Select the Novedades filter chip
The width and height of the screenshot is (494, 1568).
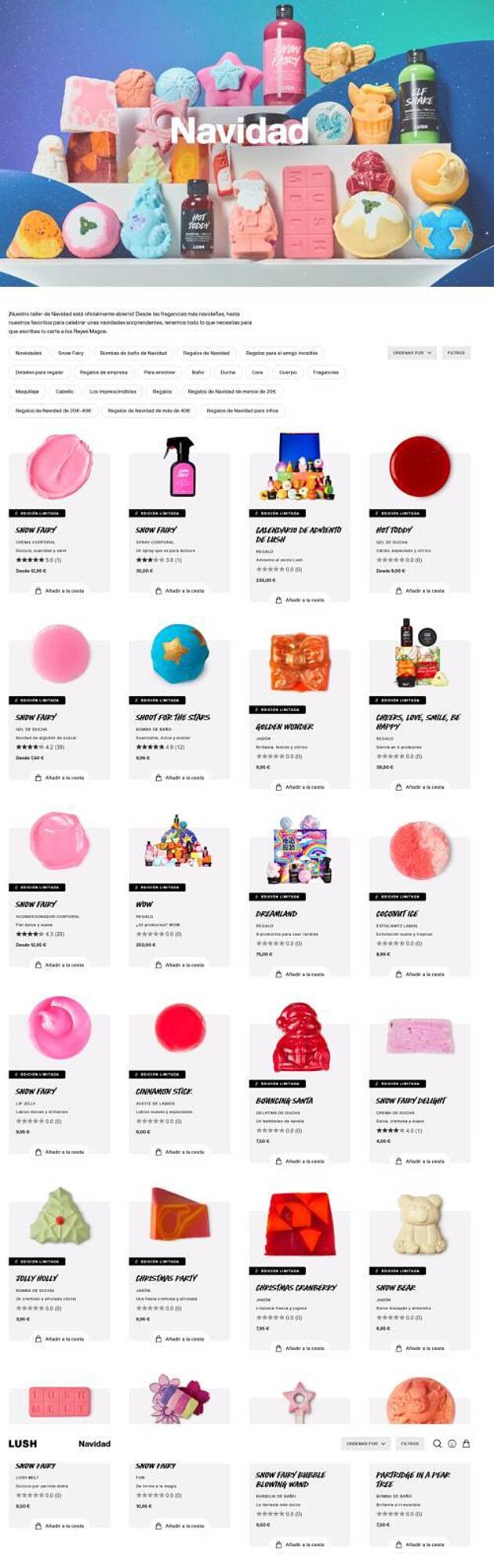29,353
